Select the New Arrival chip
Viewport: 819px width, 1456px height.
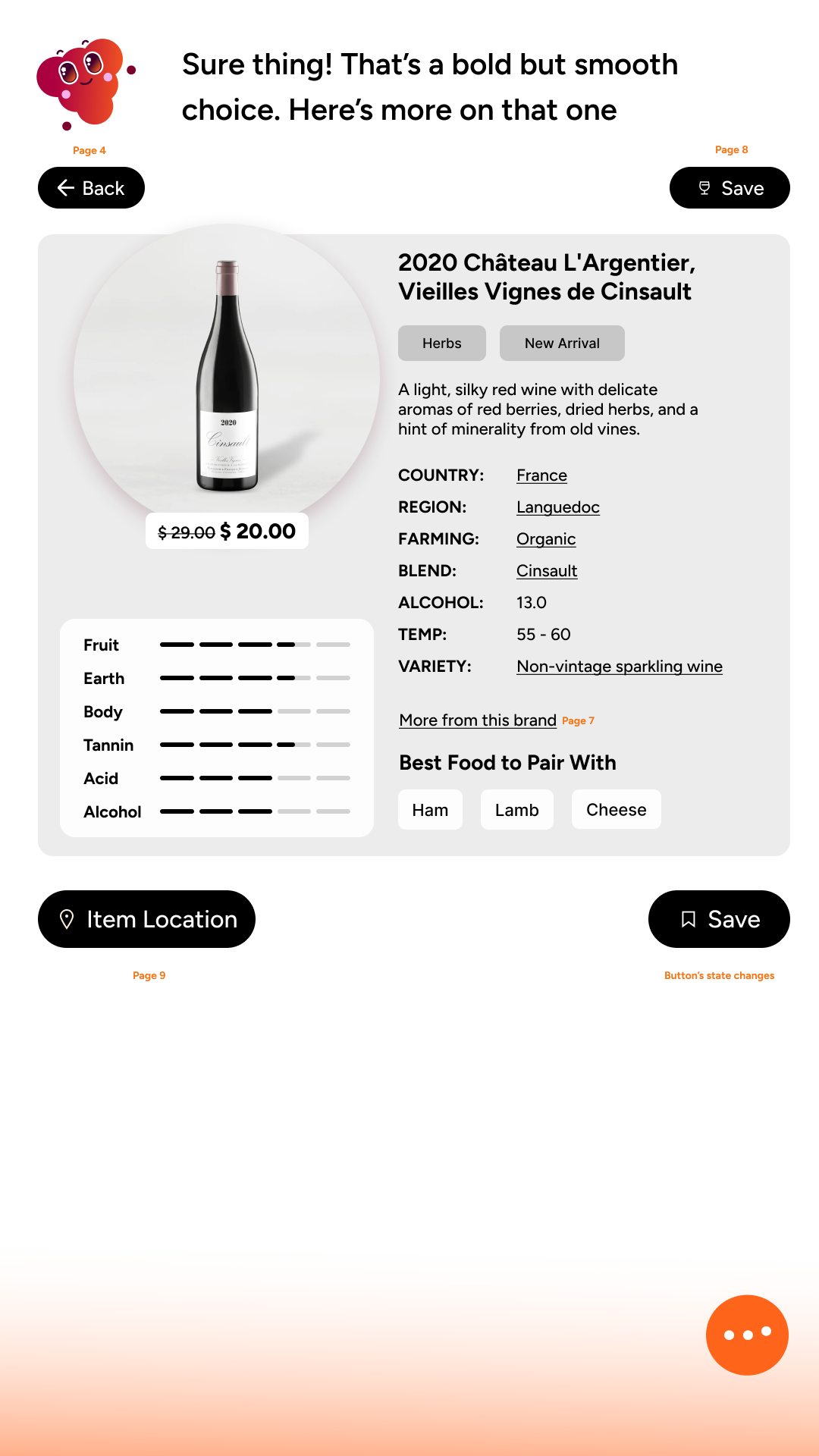[562, 344]
